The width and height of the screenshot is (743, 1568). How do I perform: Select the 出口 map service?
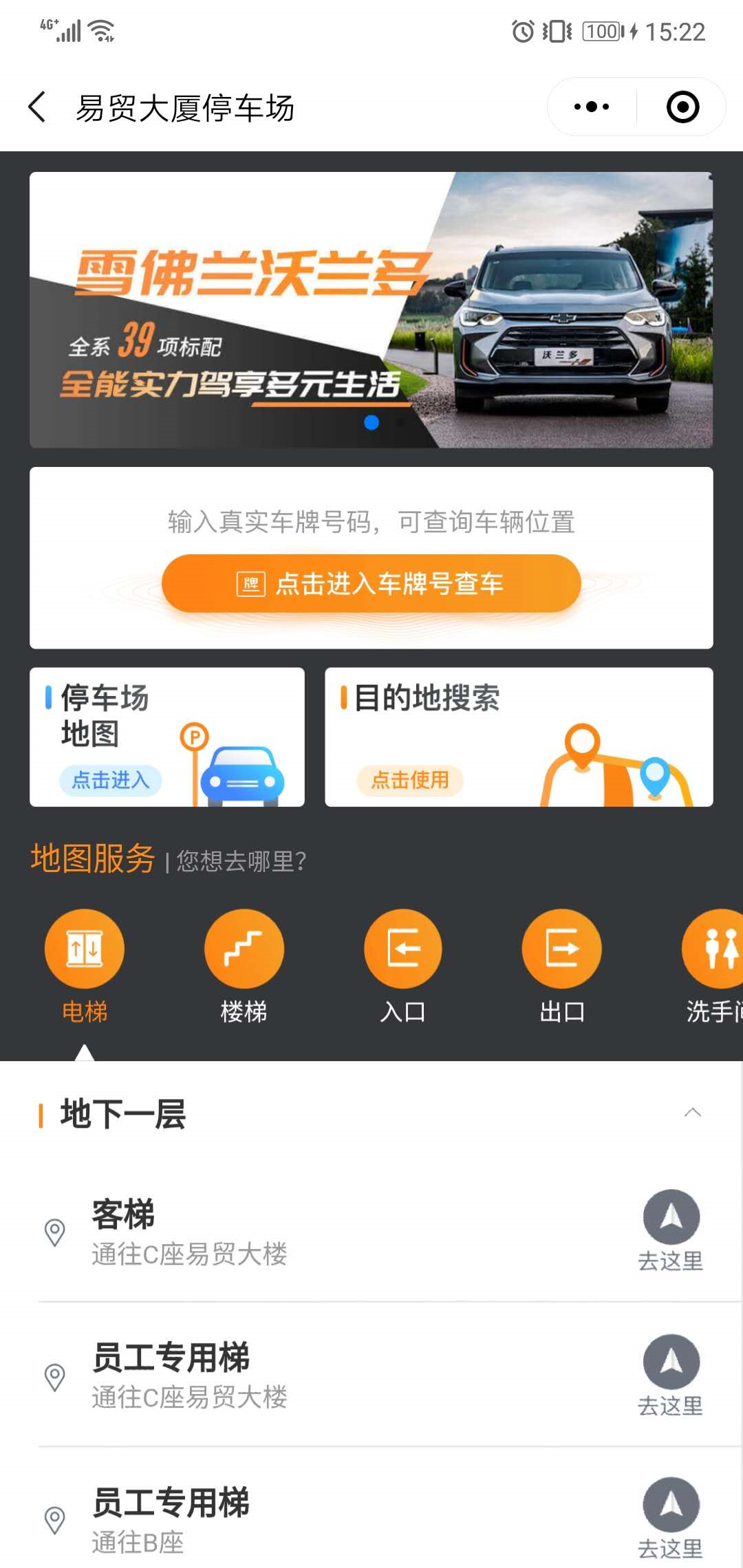[562, 964]
